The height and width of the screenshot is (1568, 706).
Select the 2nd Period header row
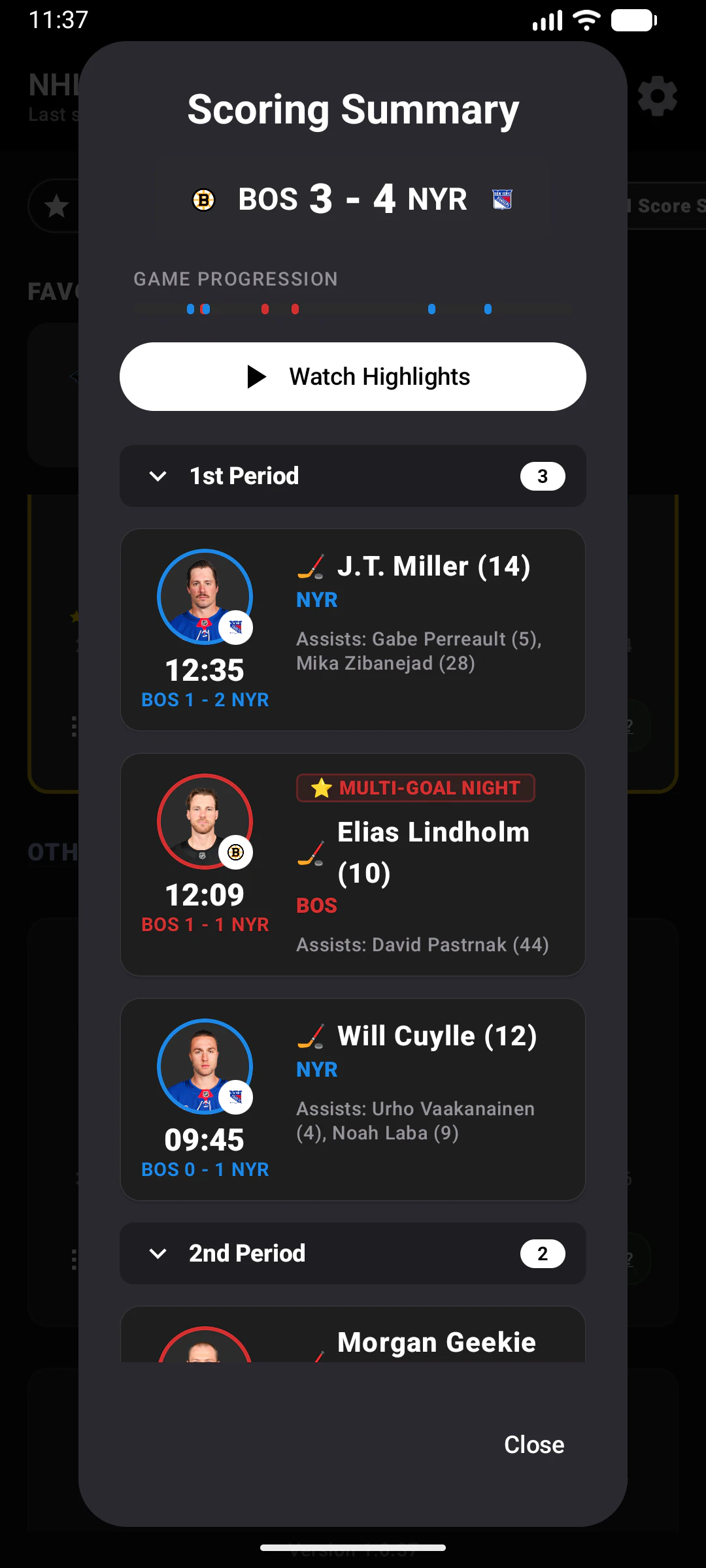pyautogui.click(x=353, y=1254)
